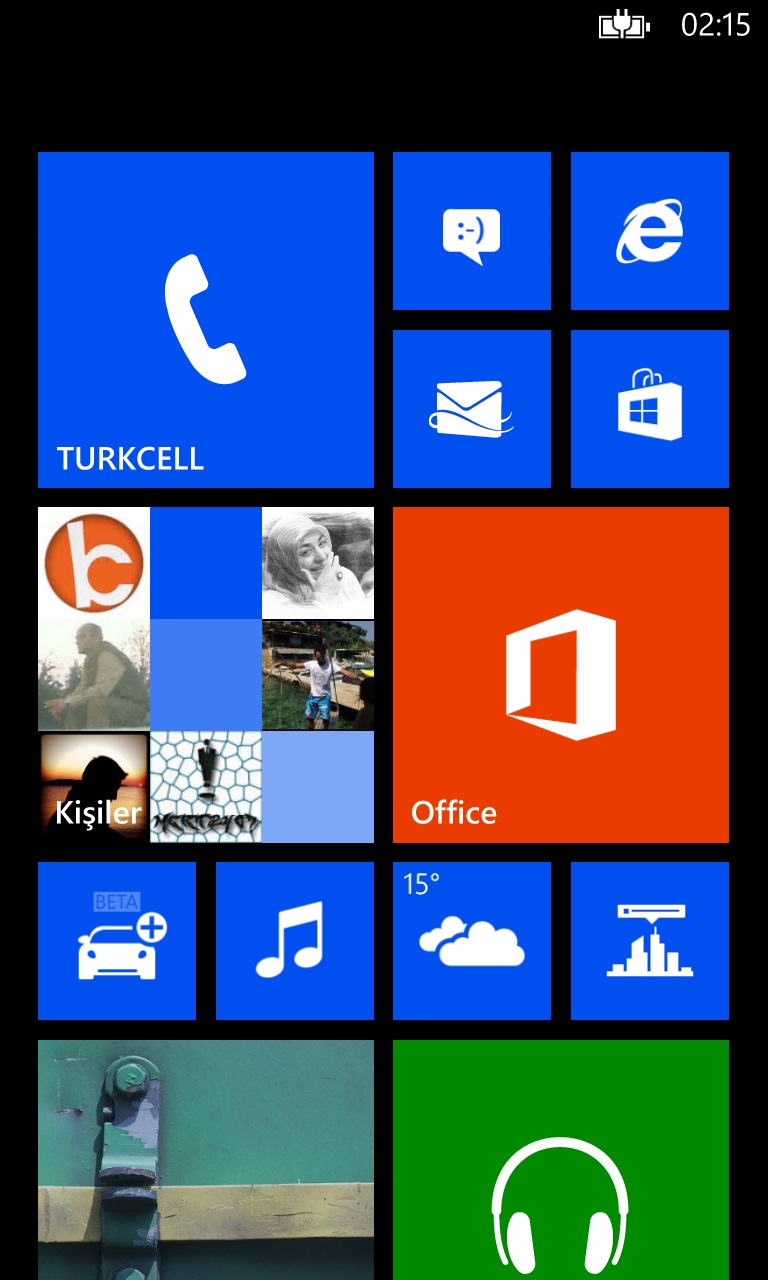
Task: Open the Outlook mail tile
Action: point(472,409)
